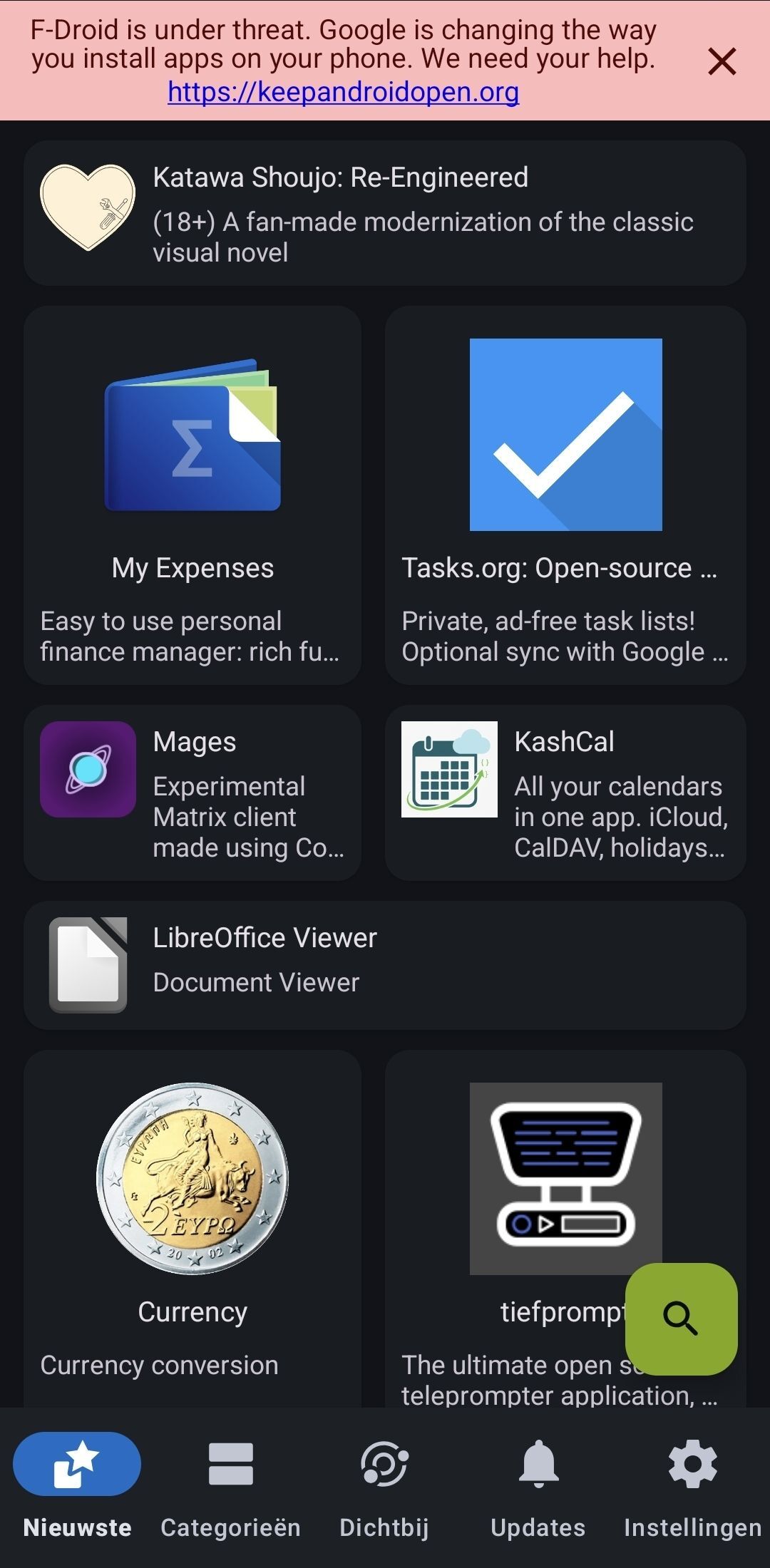This screenshot has height=1568, width=770.
Task: Open LibreOffice Viewer app page
Action: tap(385, 965)
